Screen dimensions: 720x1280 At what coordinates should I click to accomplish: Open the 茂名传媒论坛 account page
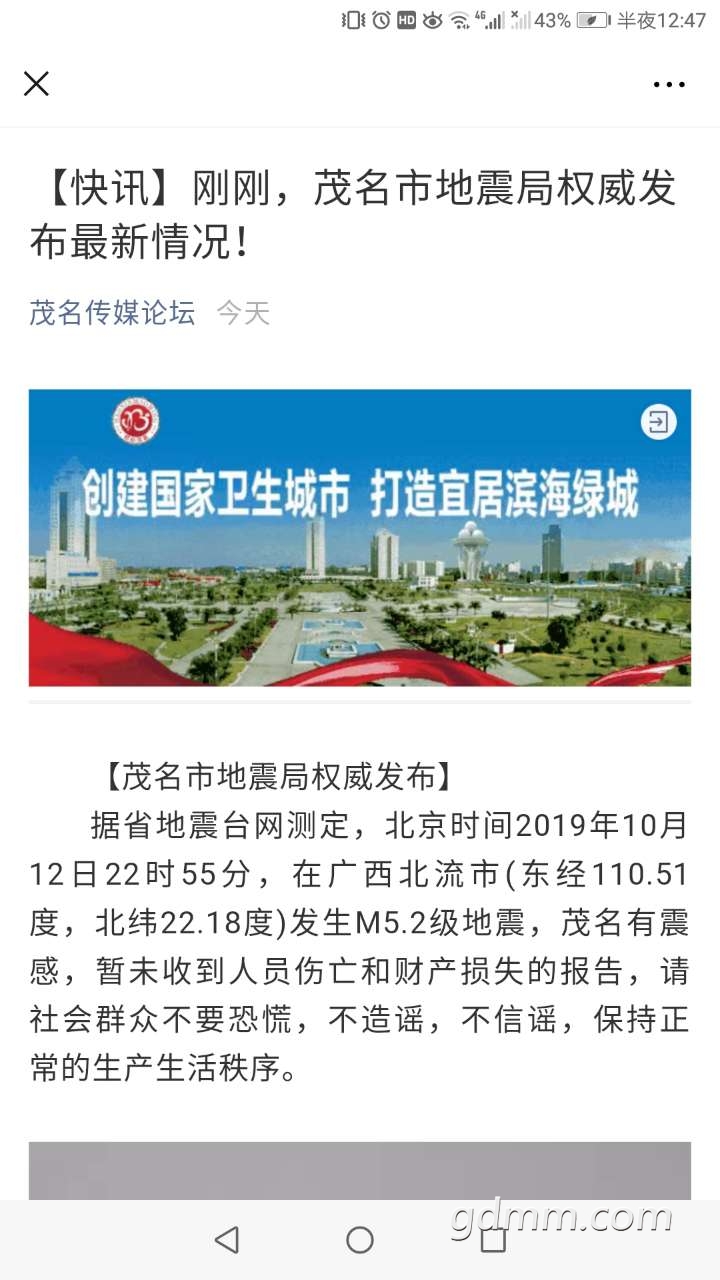coord(112,313)
